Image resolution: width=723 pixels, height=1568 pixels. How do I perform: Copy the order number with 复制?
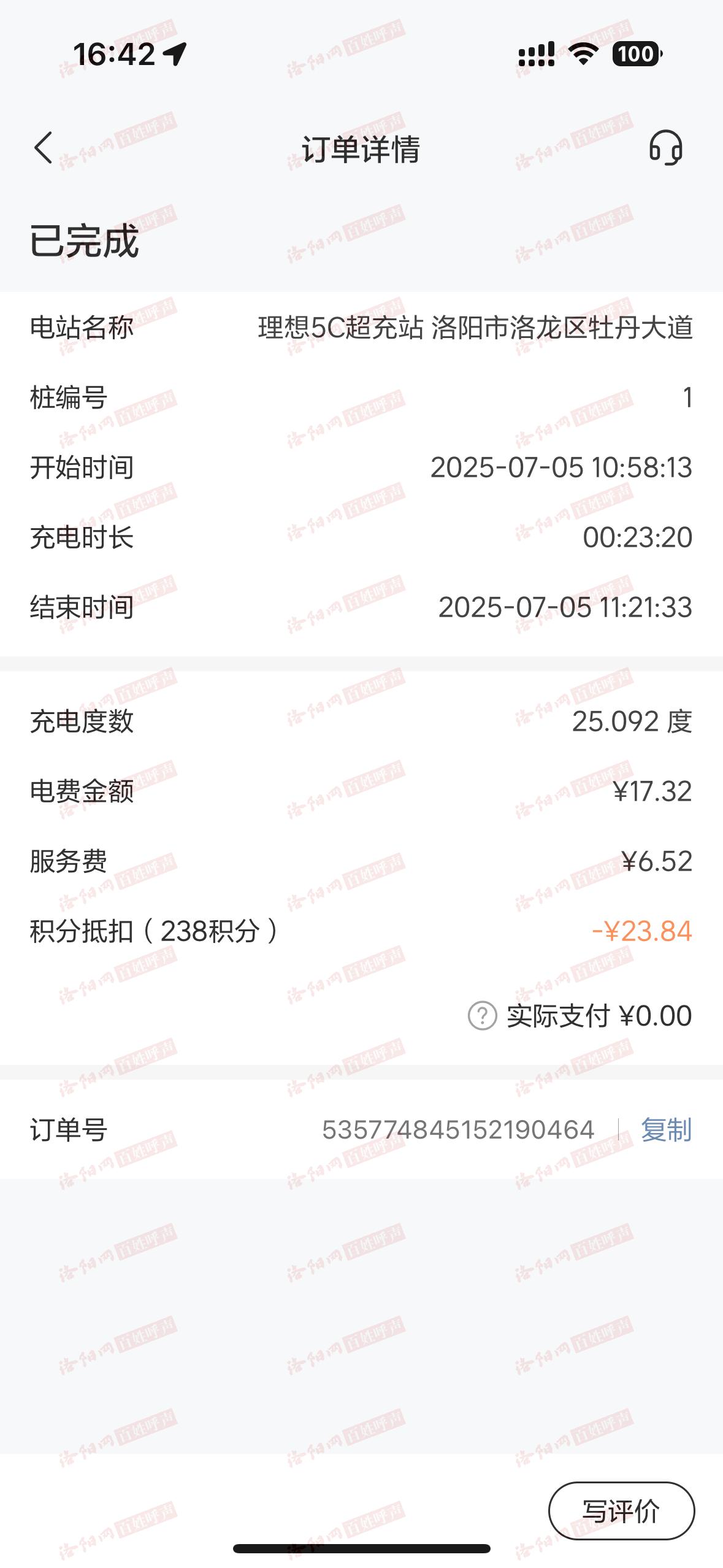pyautogui.click(x=666, y=1129)
